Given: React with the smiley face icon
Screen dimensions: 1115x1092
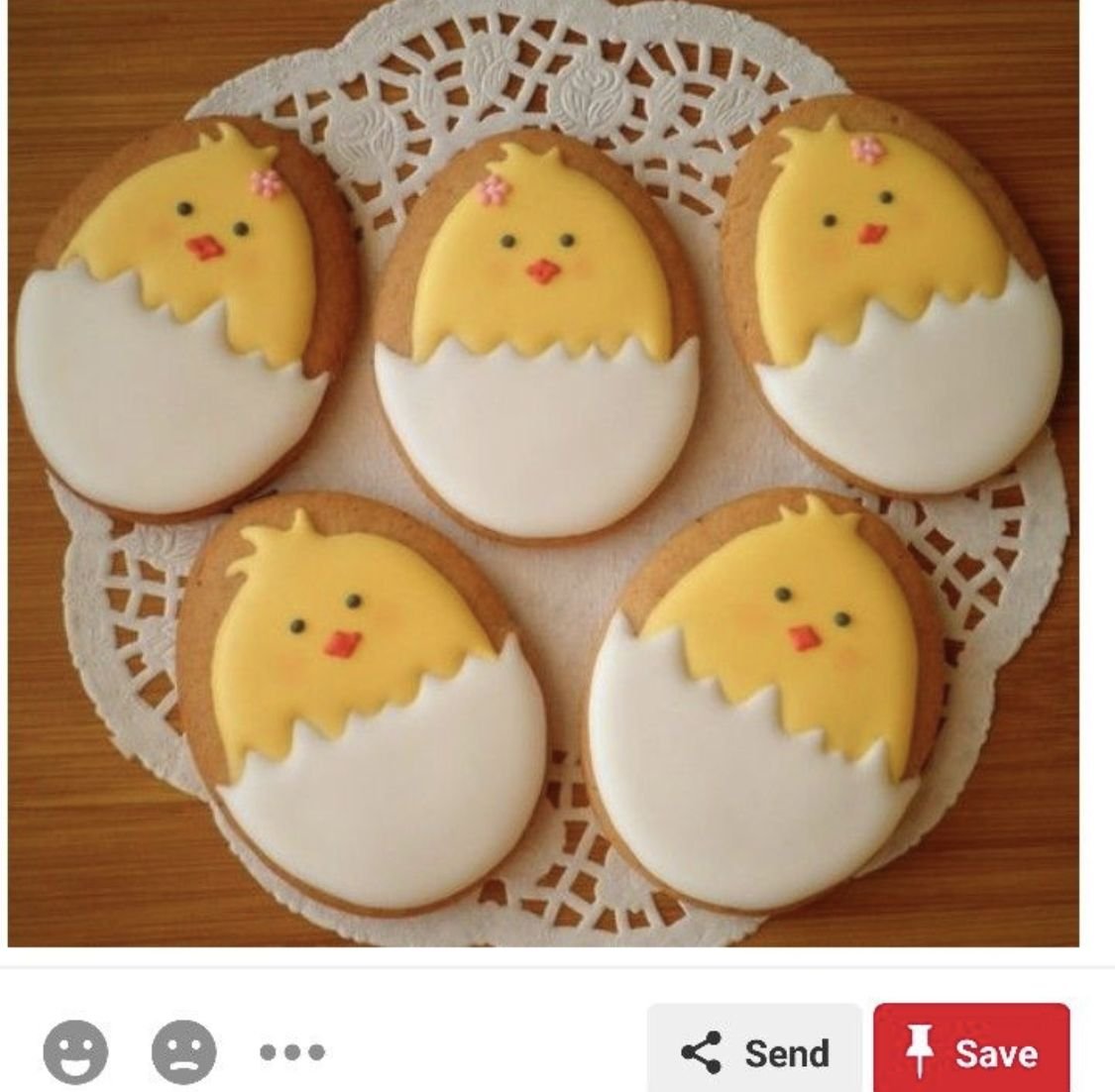Looking at the screenshot, I should coord(74,1051).
